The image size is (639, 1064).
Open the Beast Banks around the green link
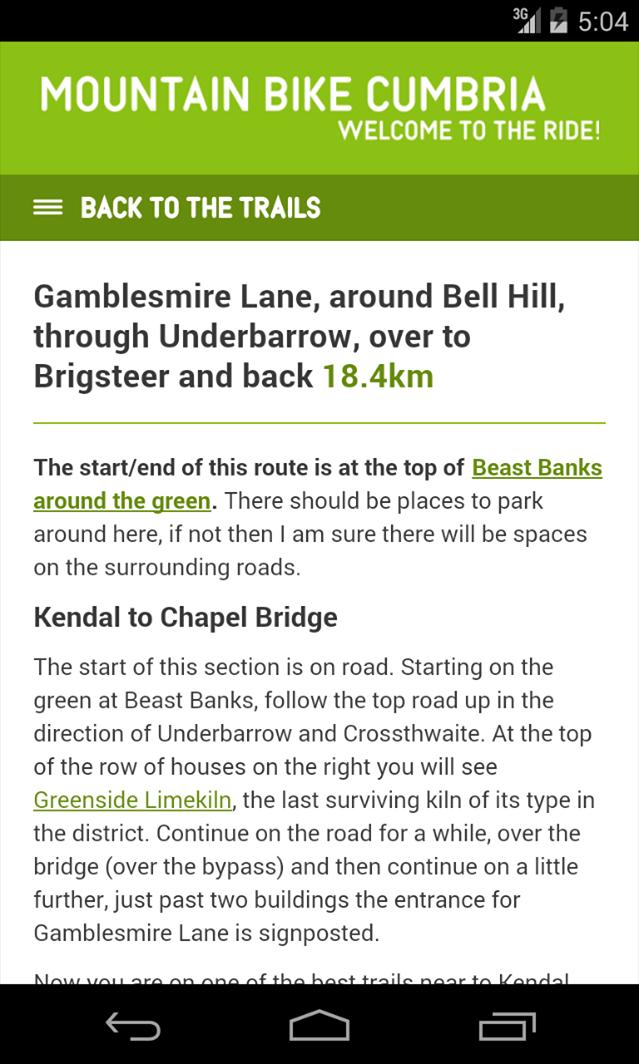coord(536,468)
